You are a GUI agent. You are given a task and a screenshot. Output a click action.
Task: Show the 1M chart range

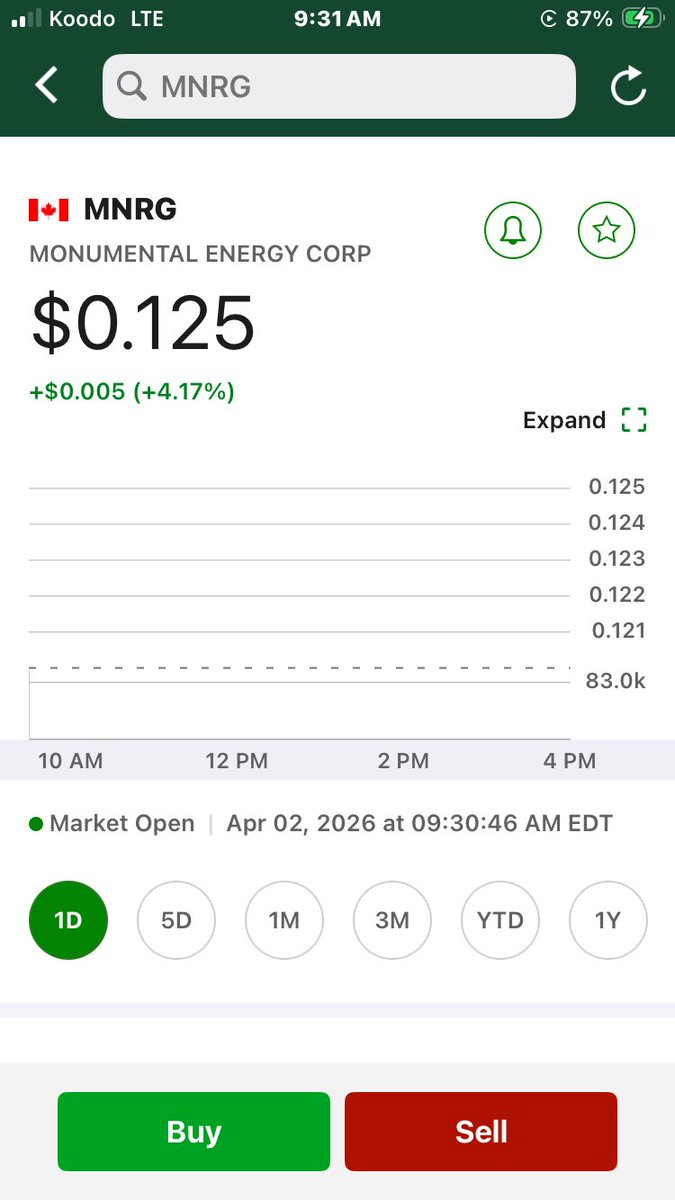pyautogui.click(x=284, y=920)
